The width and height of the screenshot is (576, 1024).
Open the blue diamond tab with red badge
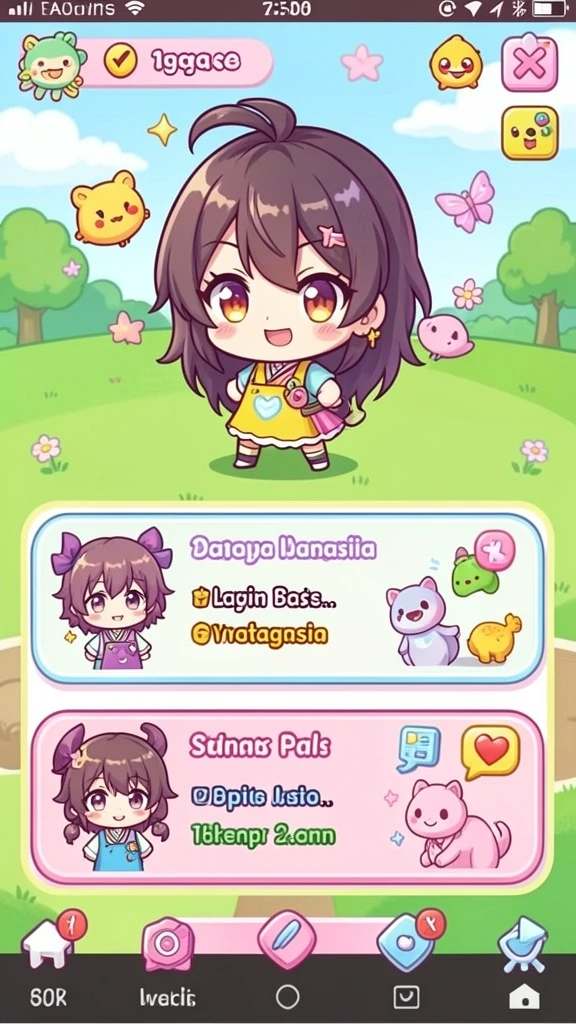[408, 940]
